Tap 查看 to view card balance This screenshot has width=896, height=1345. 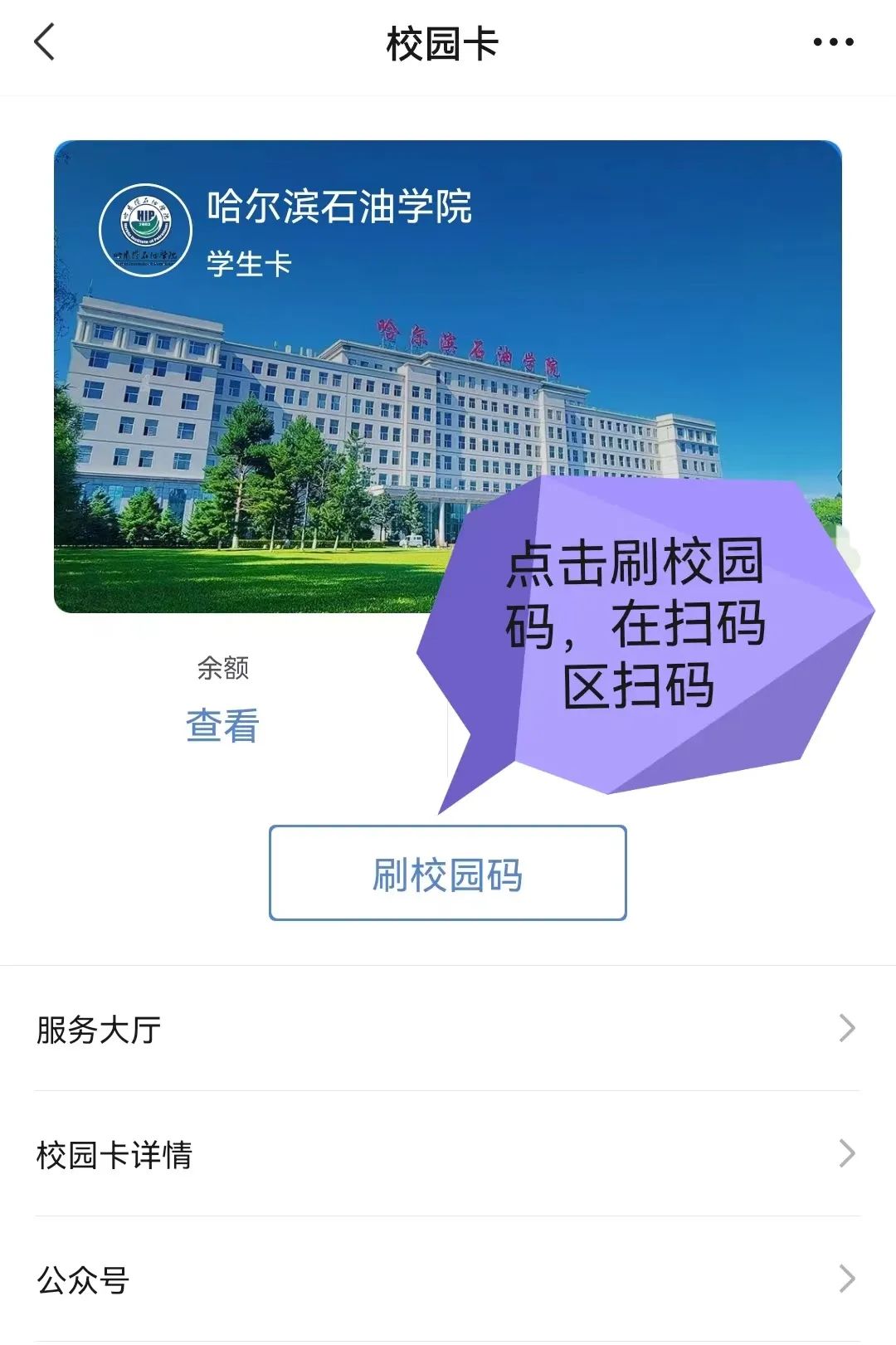pos(222,725)
